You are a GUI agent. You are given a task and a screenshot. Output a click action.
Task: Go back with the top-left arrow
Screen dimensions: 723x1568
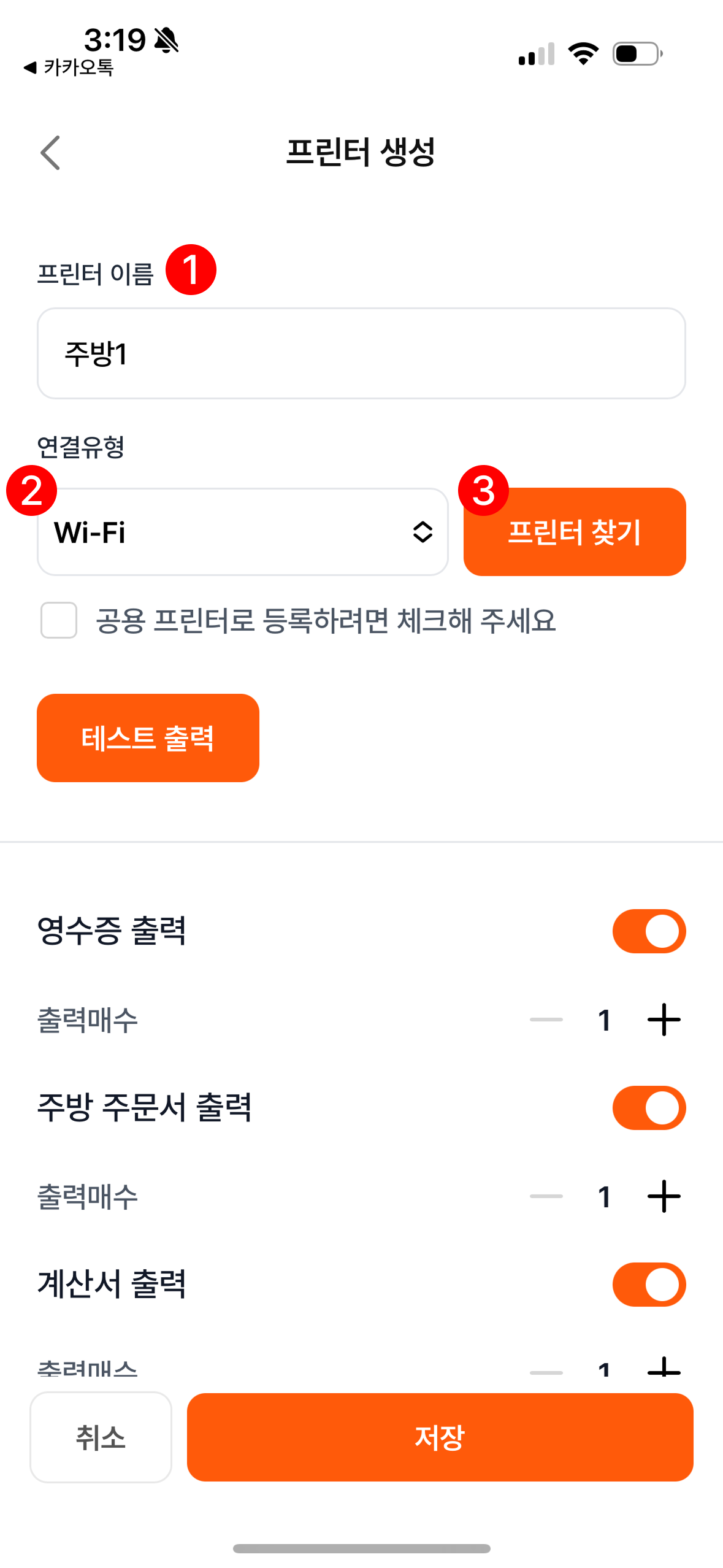(x=50, y=153)
